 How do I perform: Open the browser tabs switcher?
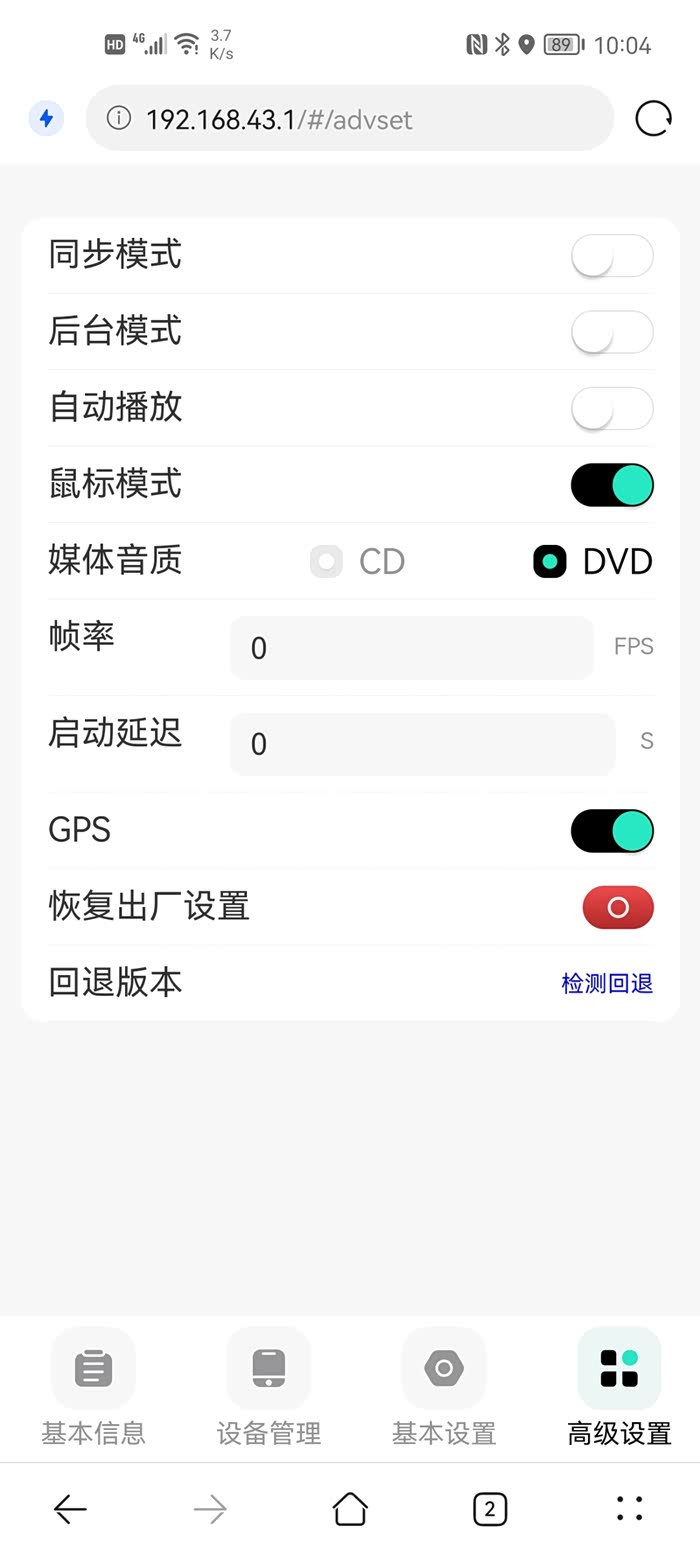coord(490,1508)
